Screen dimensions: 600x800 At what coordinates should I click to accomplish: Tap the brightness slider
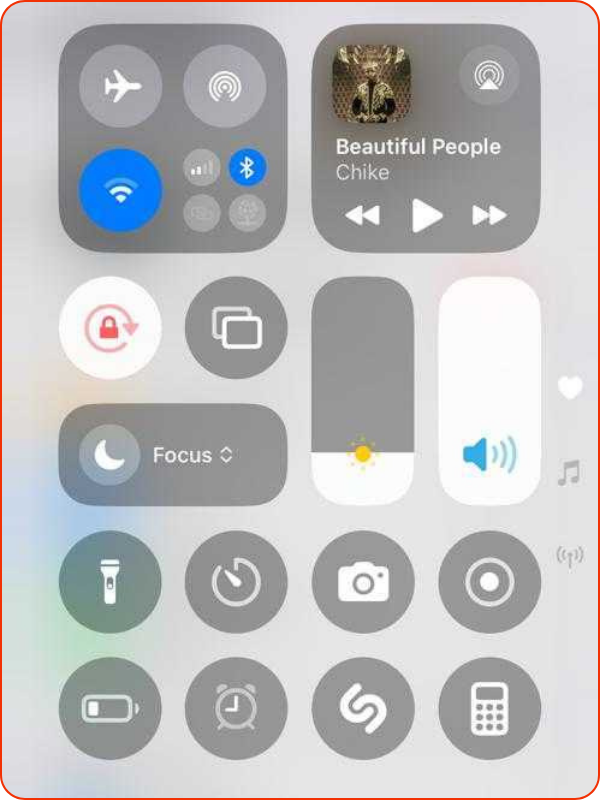point(362,390)
